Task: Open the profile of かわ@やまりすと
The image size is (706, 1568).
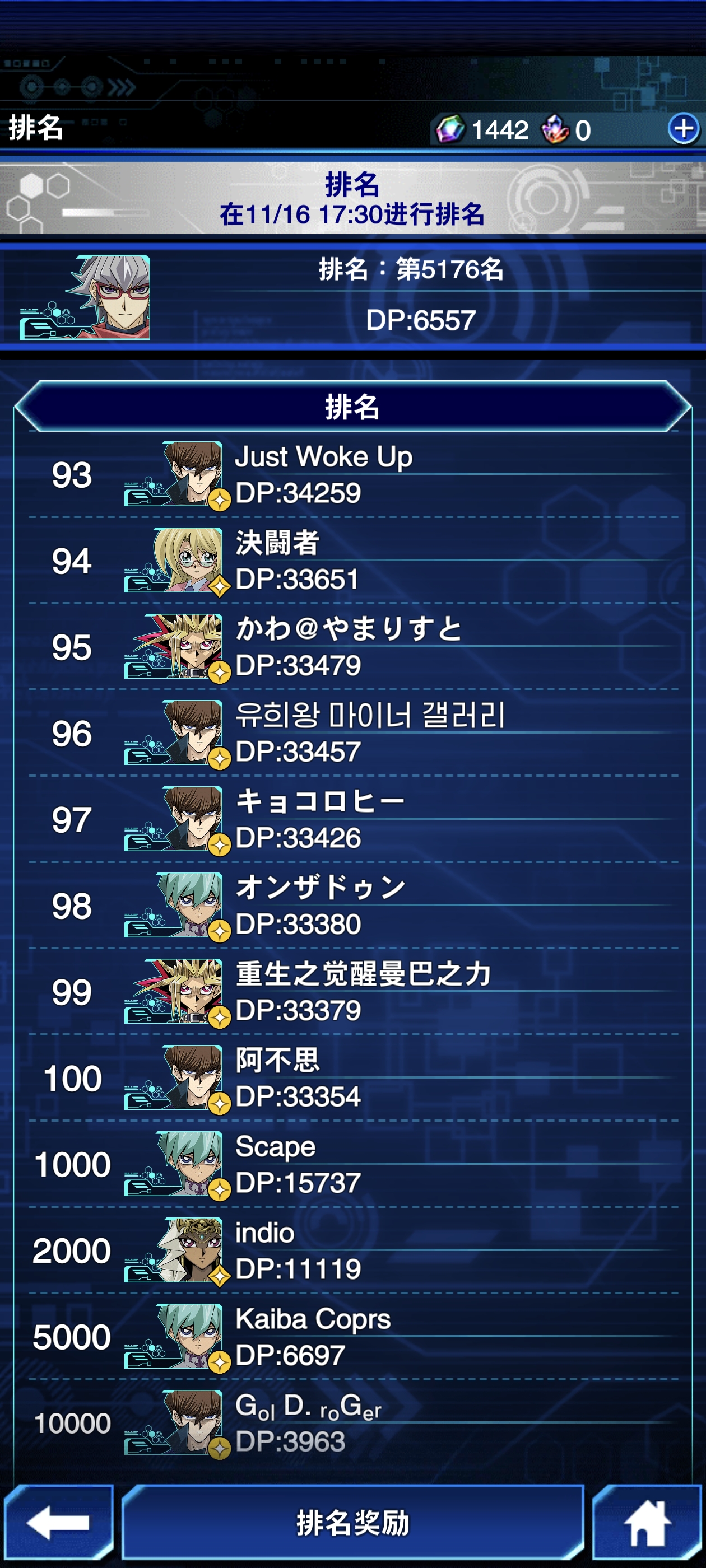Action: click(352, 647)
